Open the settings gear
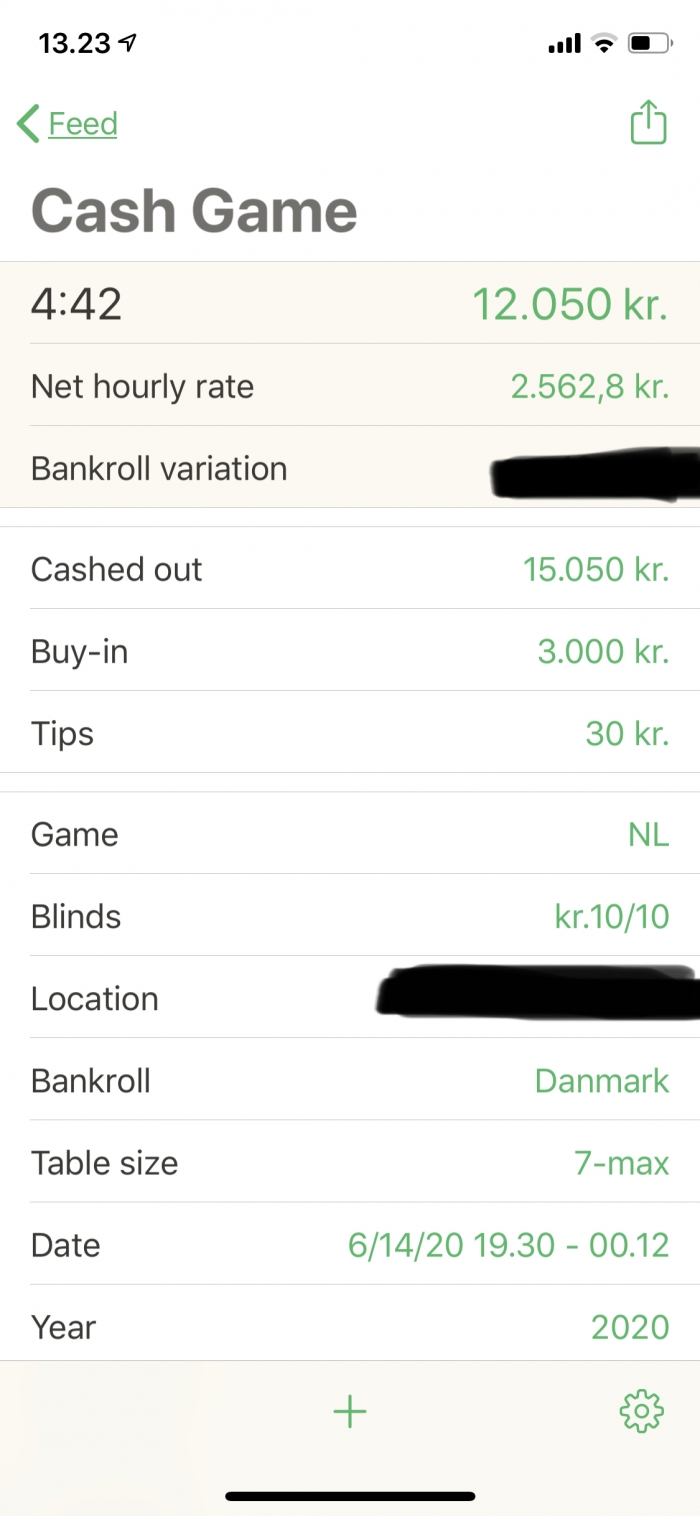This screenshot has width=700, height=1516. pyautogui.click(x=641, y=1411)
